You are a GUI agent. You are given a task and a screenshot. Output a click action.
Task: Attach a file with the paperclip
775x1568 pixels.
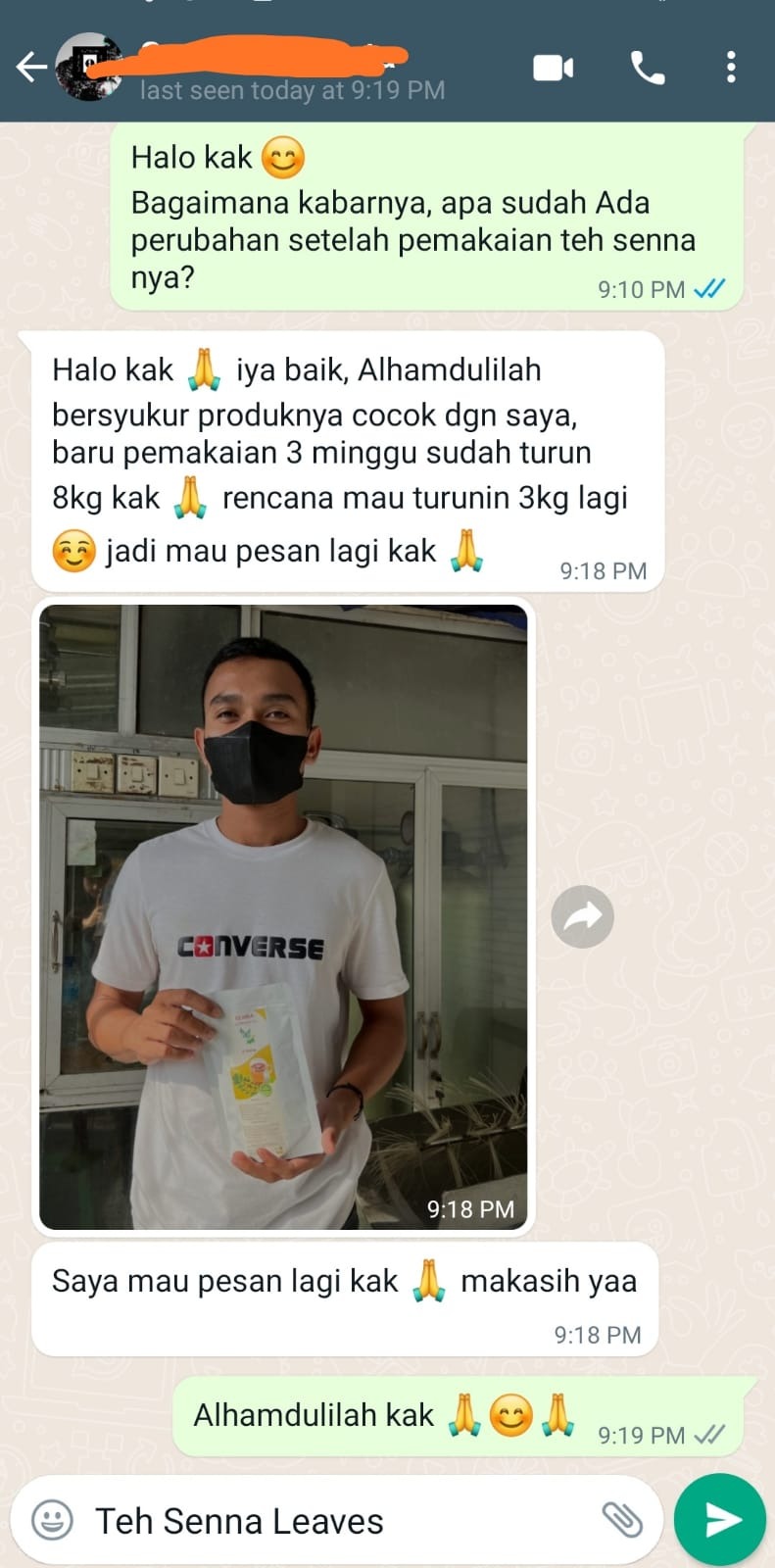click(621, 1520)
